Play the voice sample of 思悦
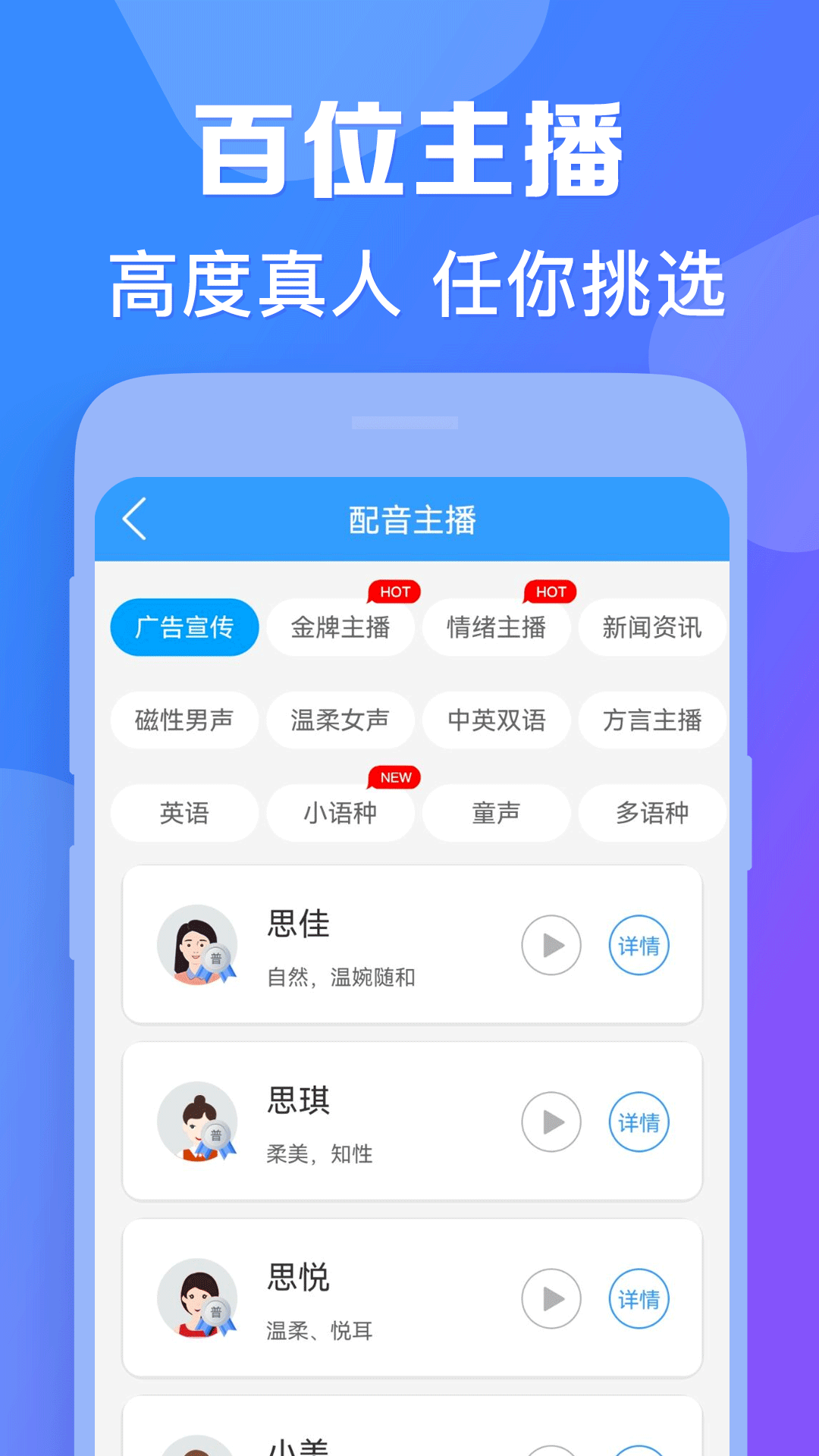Screen dimensions: 819x1456 (551, 1298)
